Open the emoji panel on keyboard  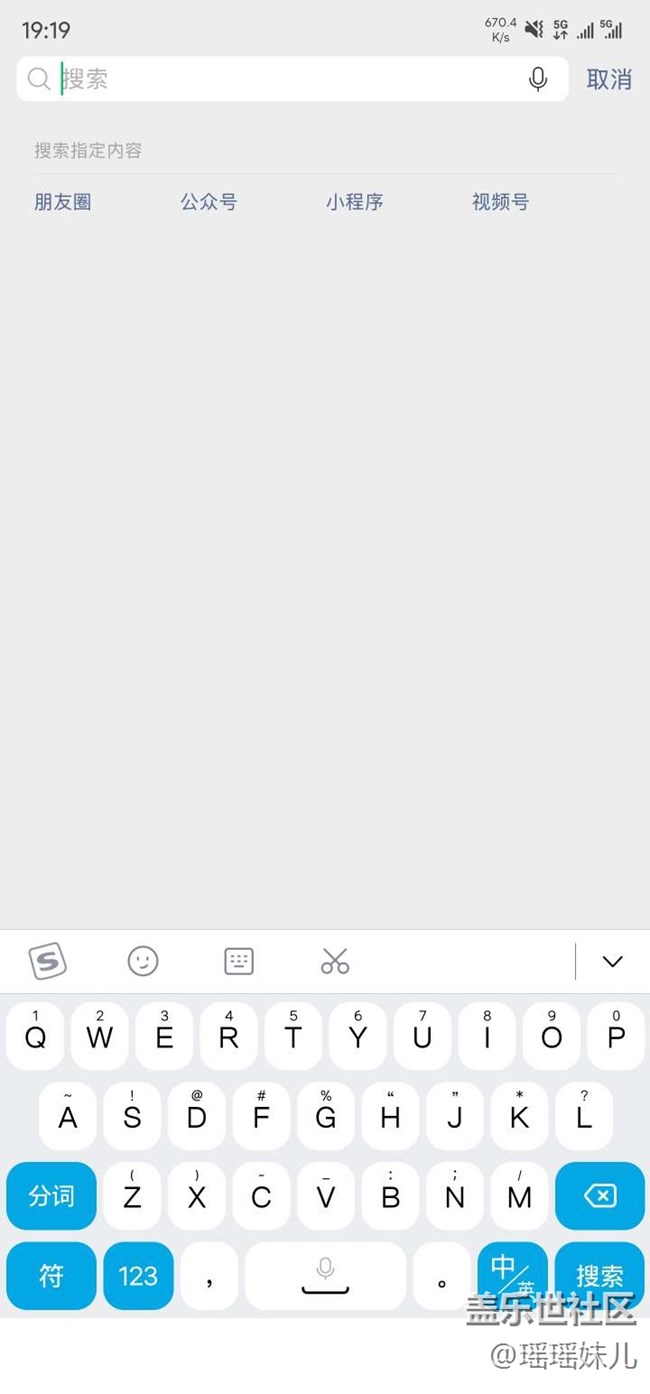(x=143, y=962)
